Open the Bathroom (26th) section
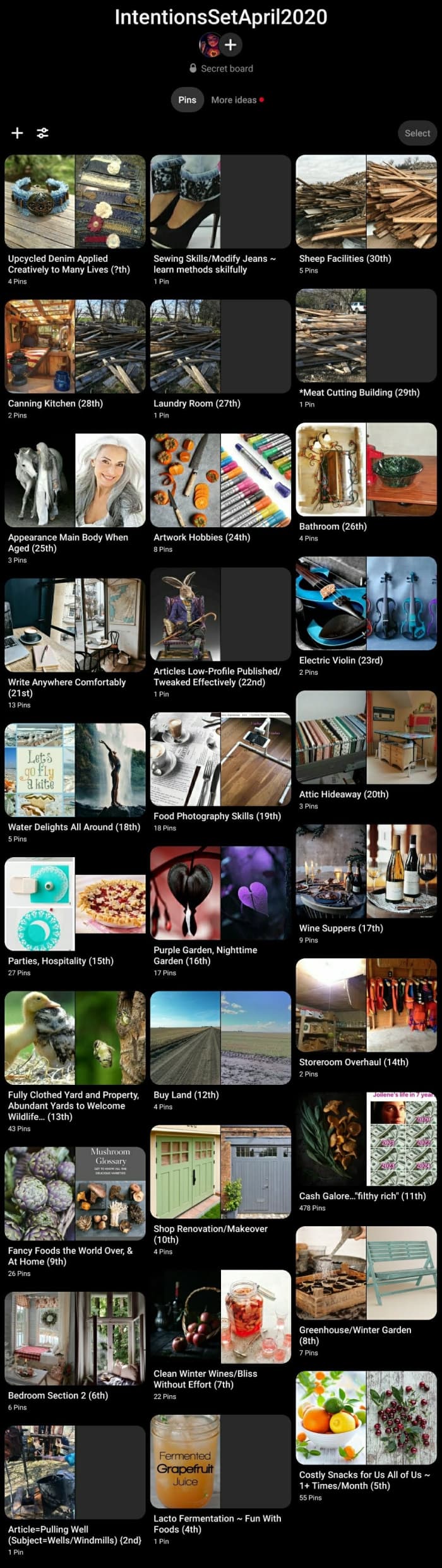Viewport: 442px width, 1568px height. pyautogui.click(x=366, y=470)
